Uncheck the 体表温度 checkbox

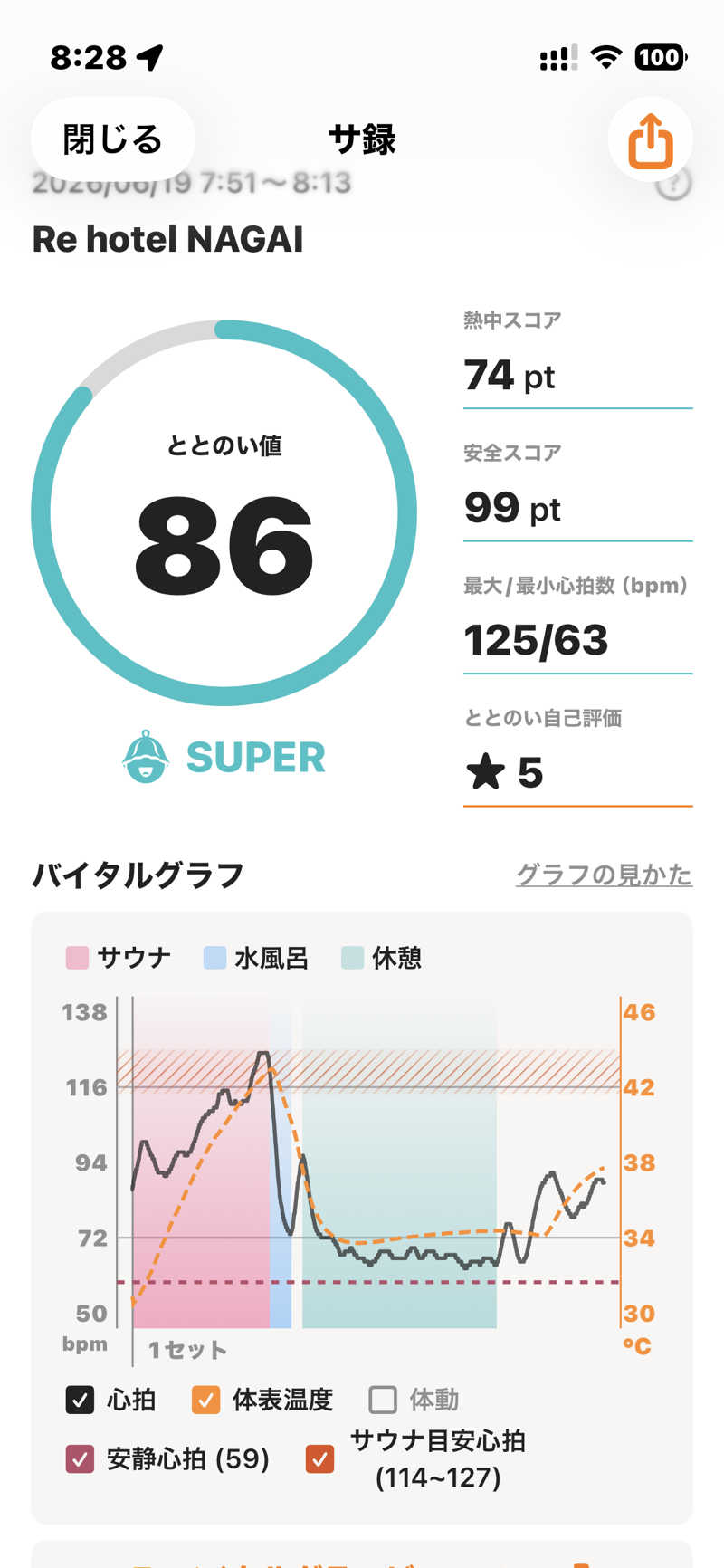click(x=205, y=1400)
